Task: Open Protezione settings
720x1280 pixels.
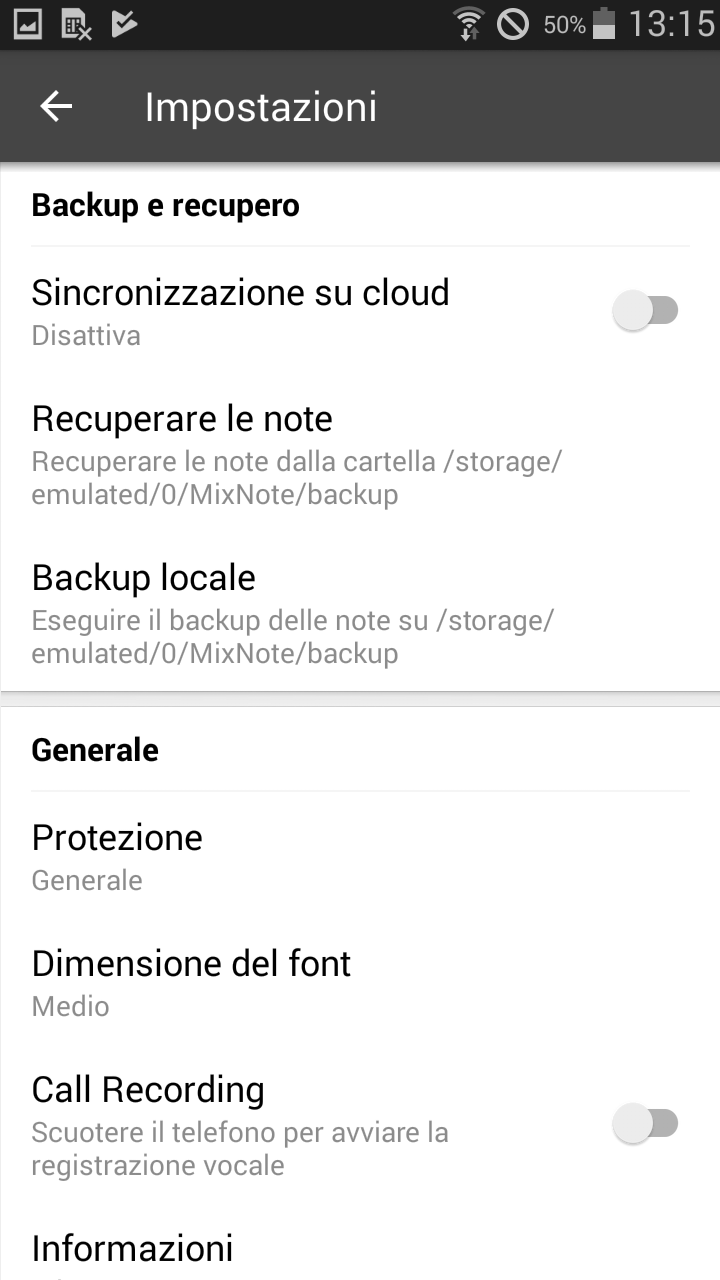Action: point(360,857)
